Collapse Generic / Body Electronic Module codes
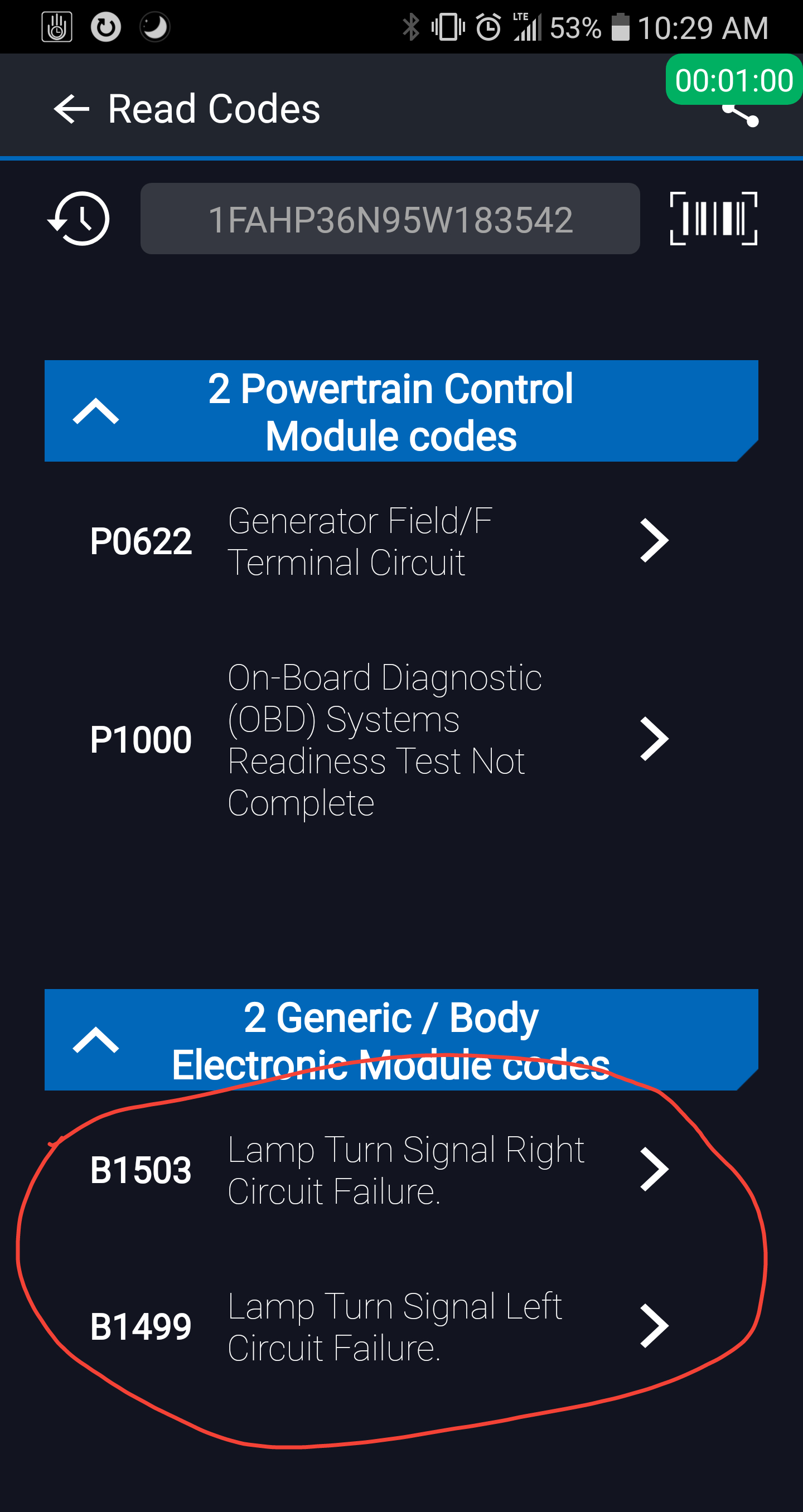Viewport: 803px width, 1512px height. click(96, 1040)
